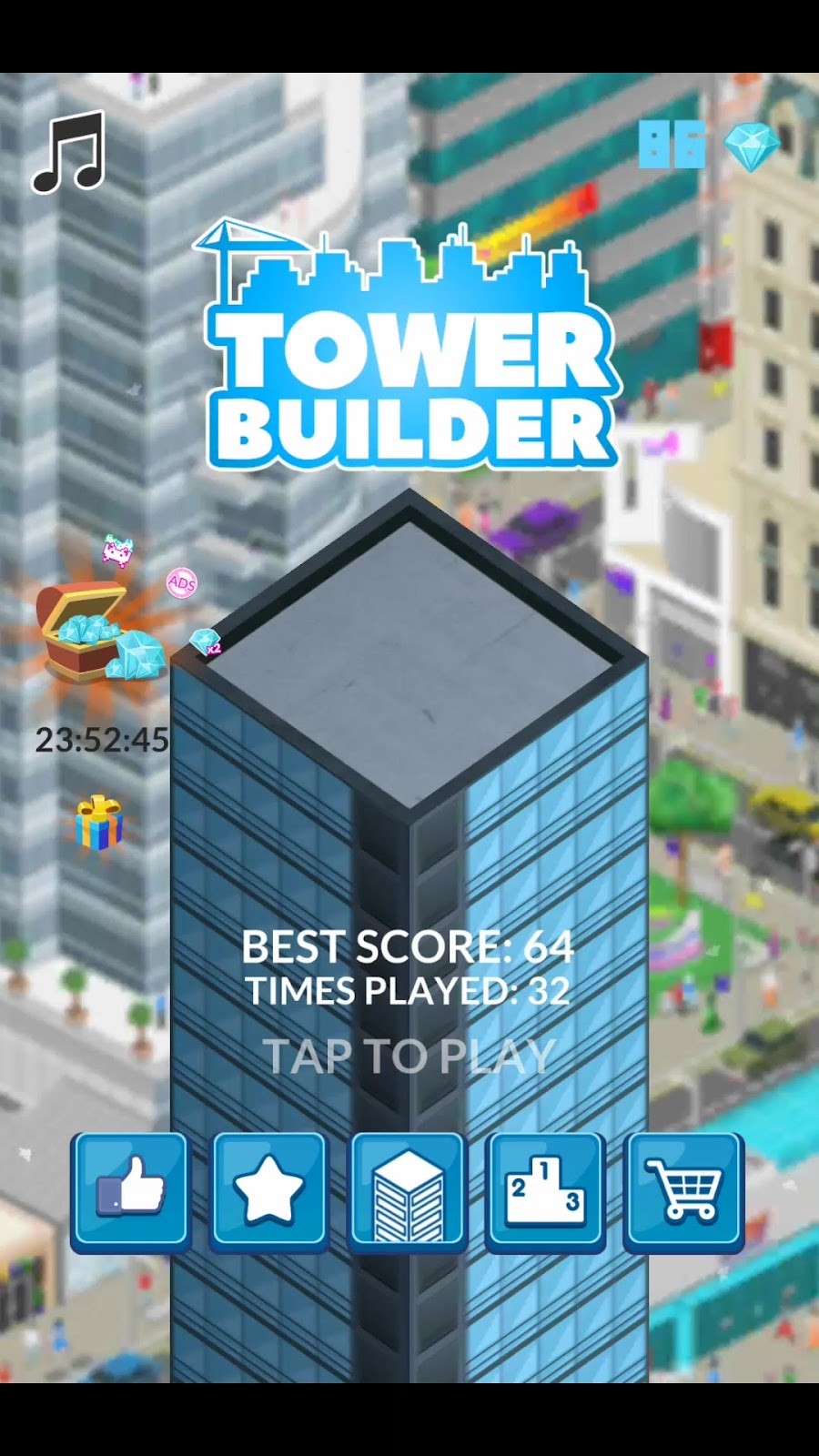Screen dimensions: 819x1456
Task: Rate the game with star button
Action: pyautogui.click(x=268, y=1190)
